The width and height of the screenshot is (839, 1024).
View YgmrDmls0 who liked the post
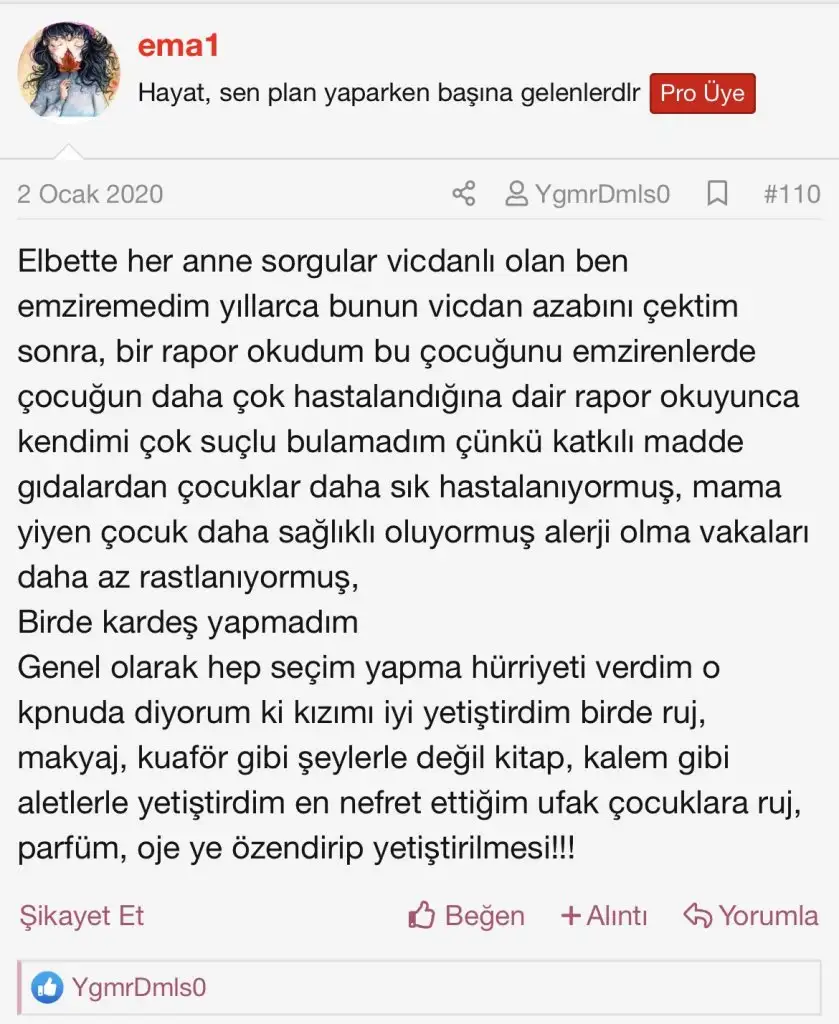pyautogui.click(x=138, y=988)
